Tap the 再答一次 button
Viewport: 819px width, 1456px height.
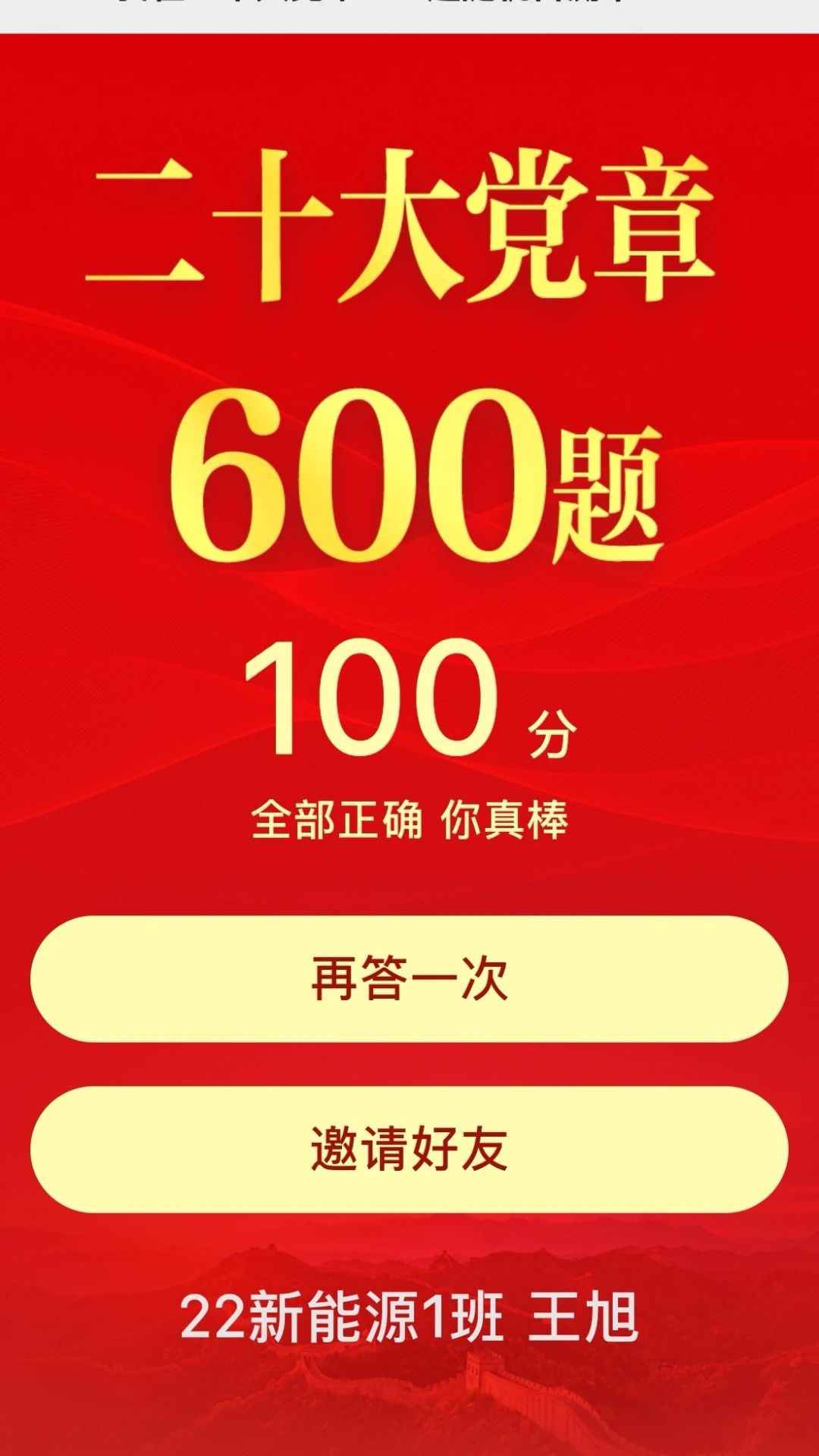click(x=409, y=978)
